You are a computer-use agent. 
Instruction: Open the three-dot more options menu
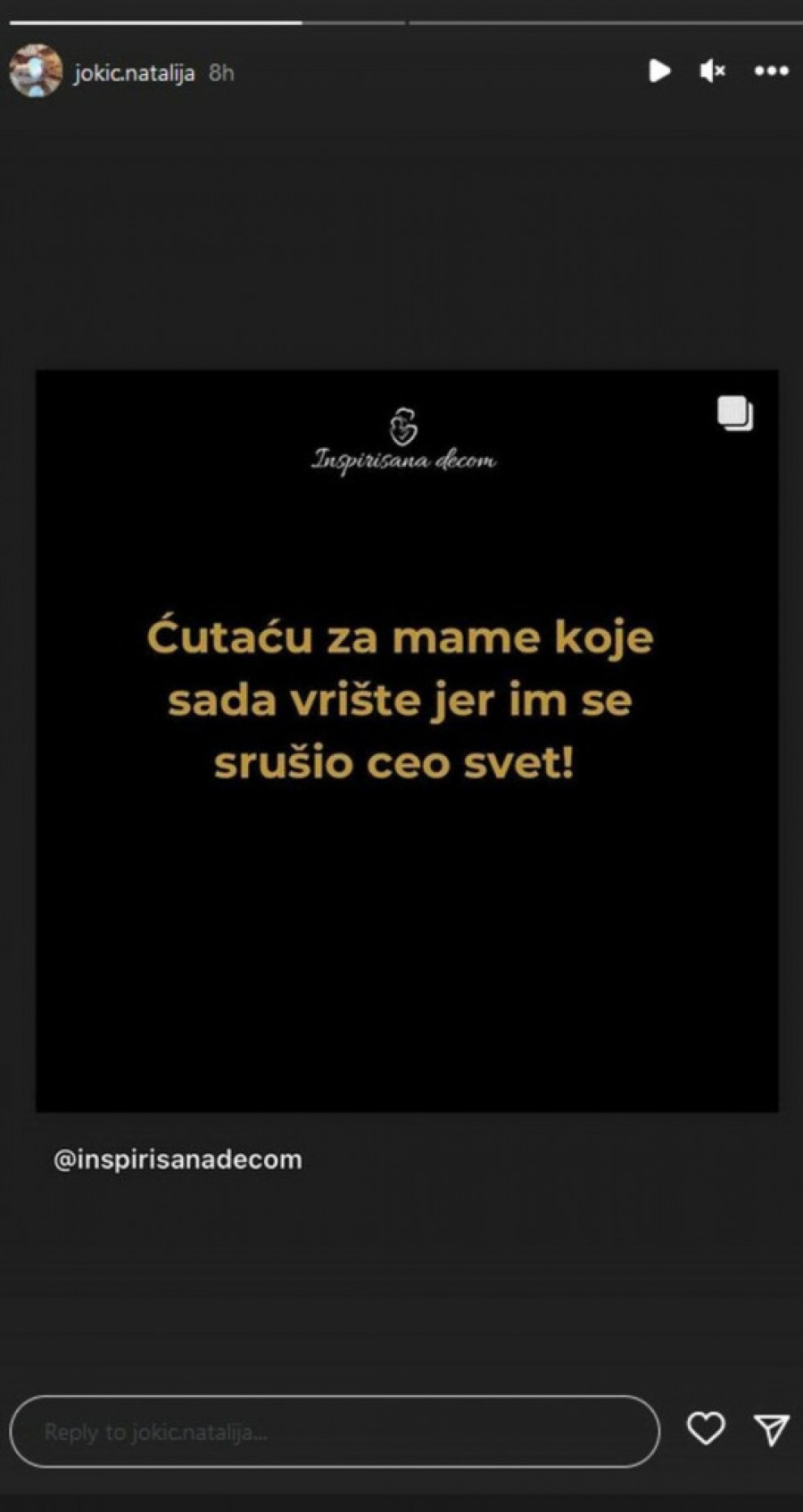click(x=771, y=71)
